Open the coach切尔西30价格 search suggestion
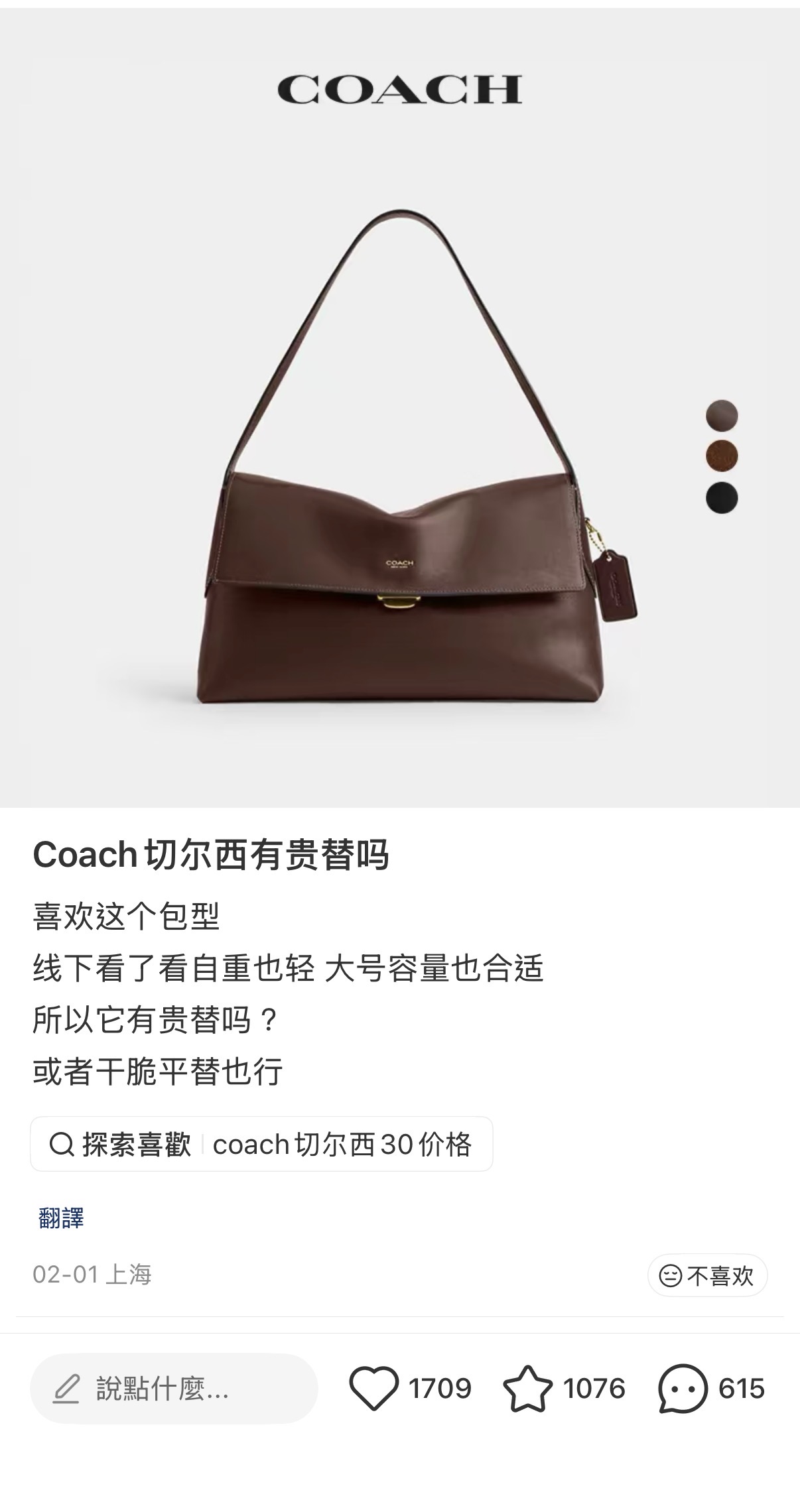 pos(261,1144)
